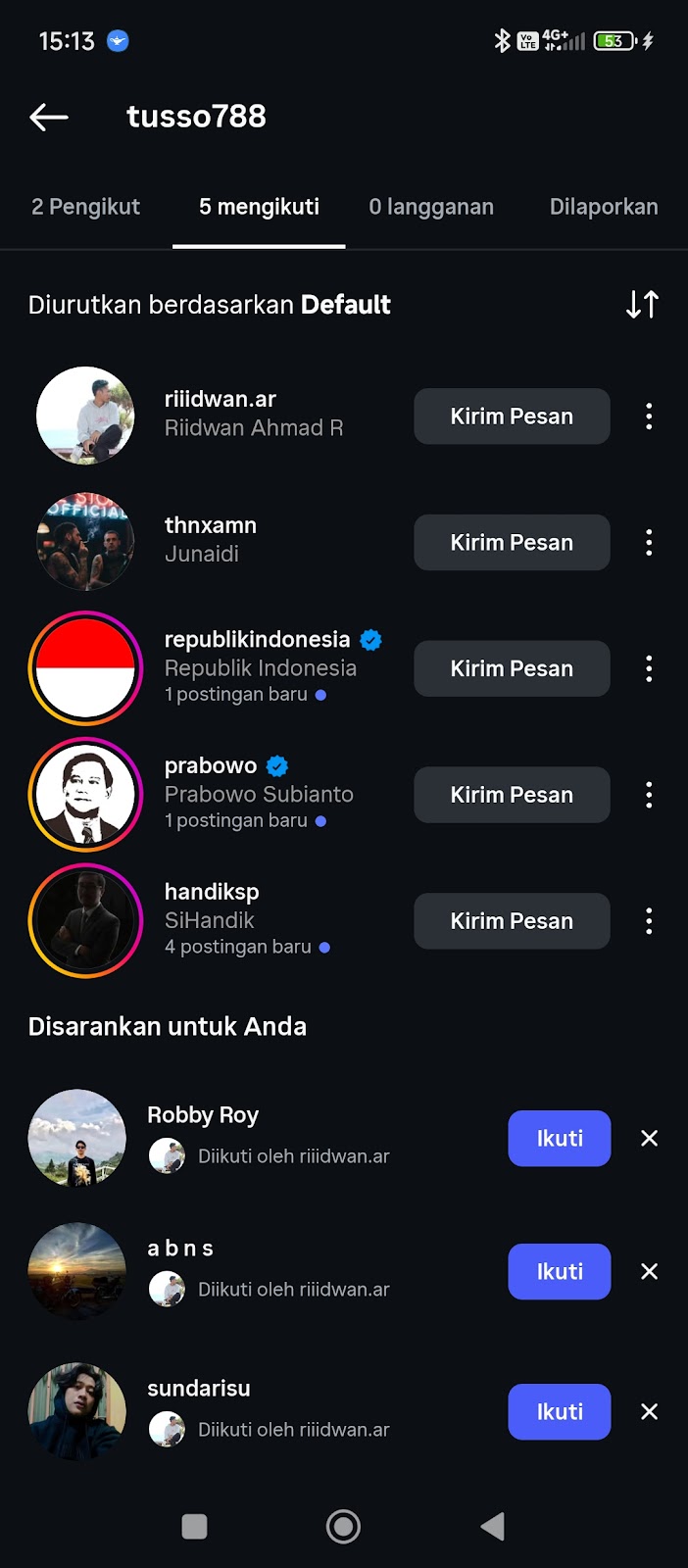Follow Robby Roy

pos(559,1139)
